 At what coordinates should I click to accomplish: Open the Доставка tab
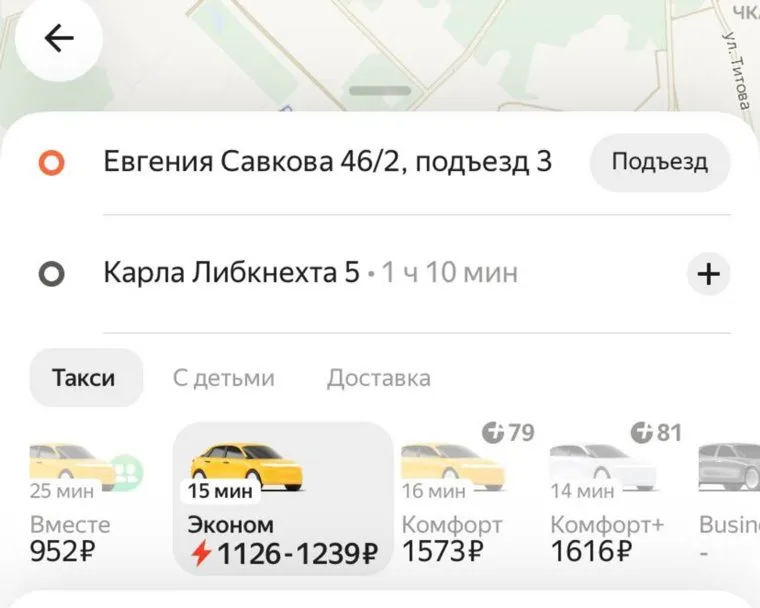pos(378,378)
